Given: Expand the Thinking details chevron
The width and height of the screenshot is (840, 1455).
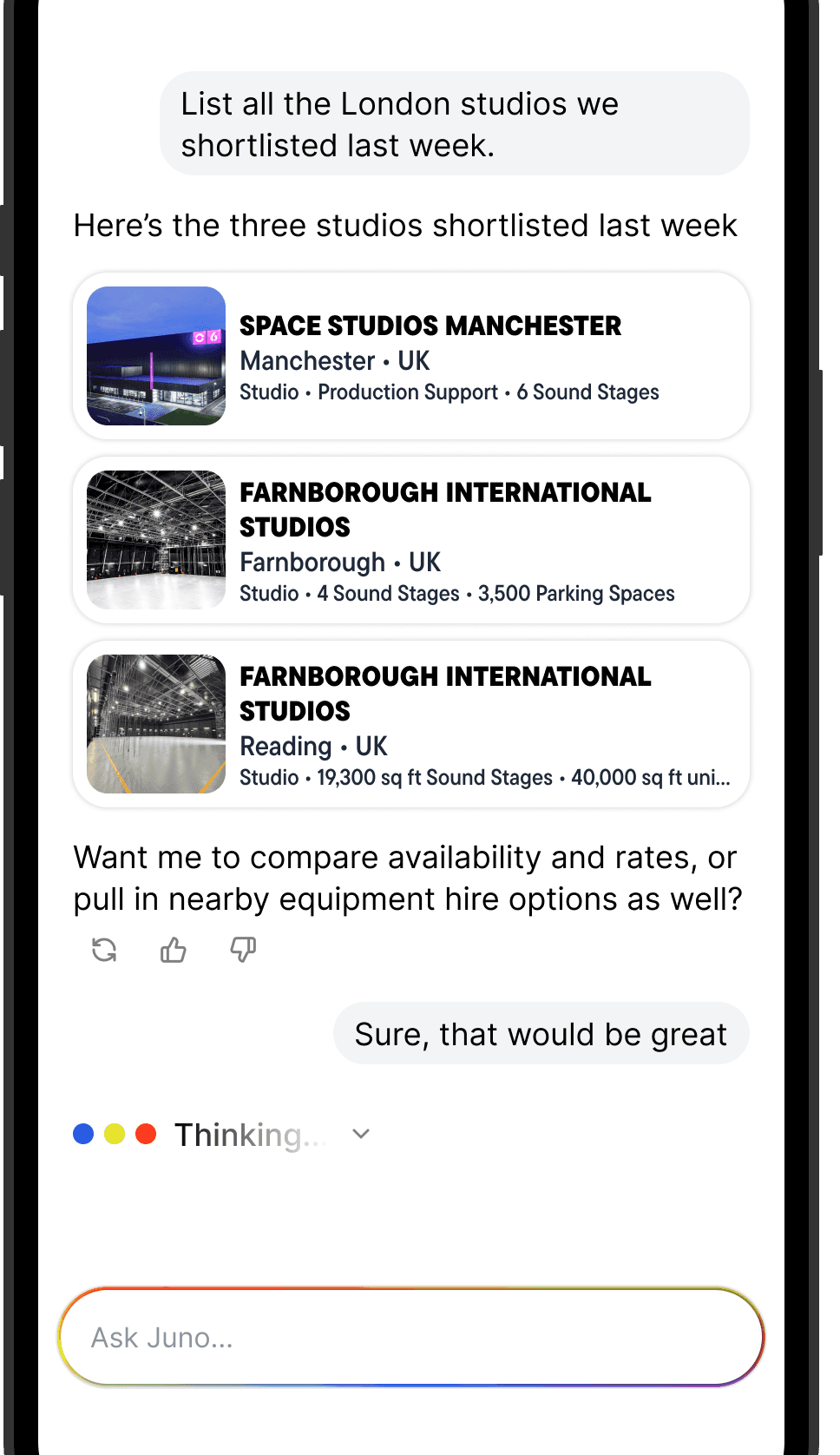Looking at the screenshot, I should (x=361, y=1134).
